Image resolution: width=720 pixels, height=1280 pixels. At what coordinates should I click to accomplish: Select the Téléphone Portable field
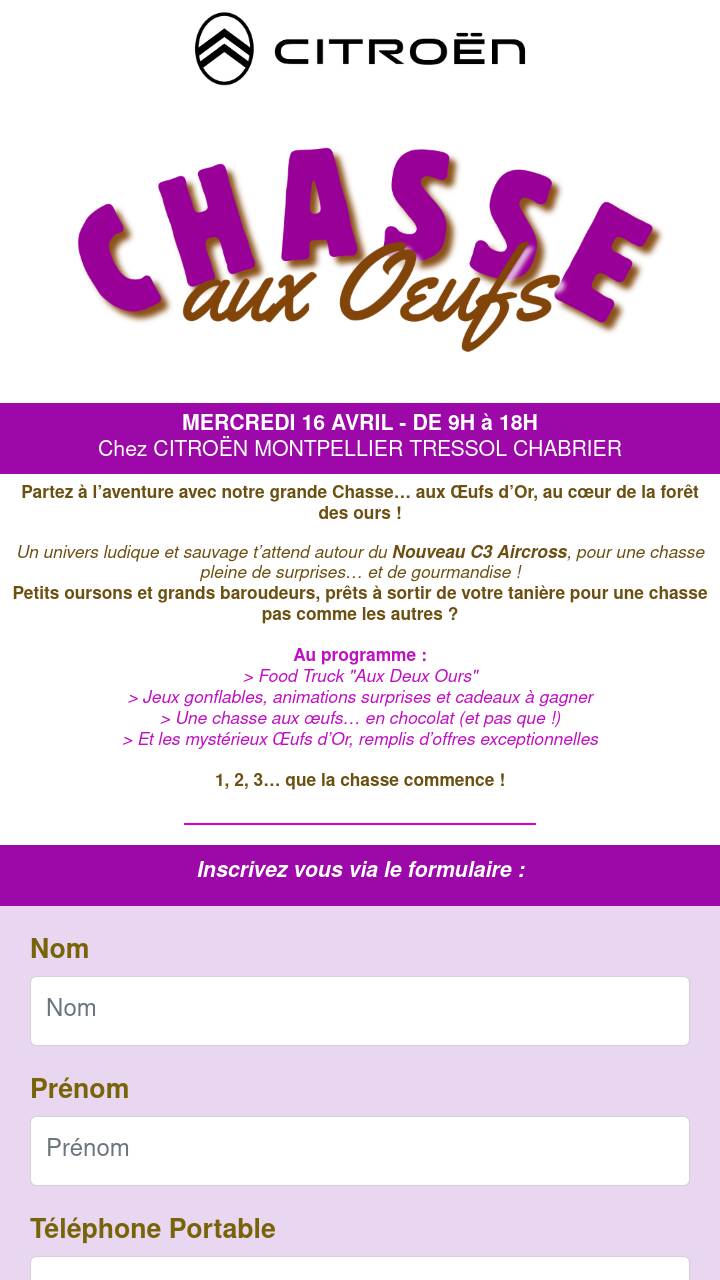360,1268
